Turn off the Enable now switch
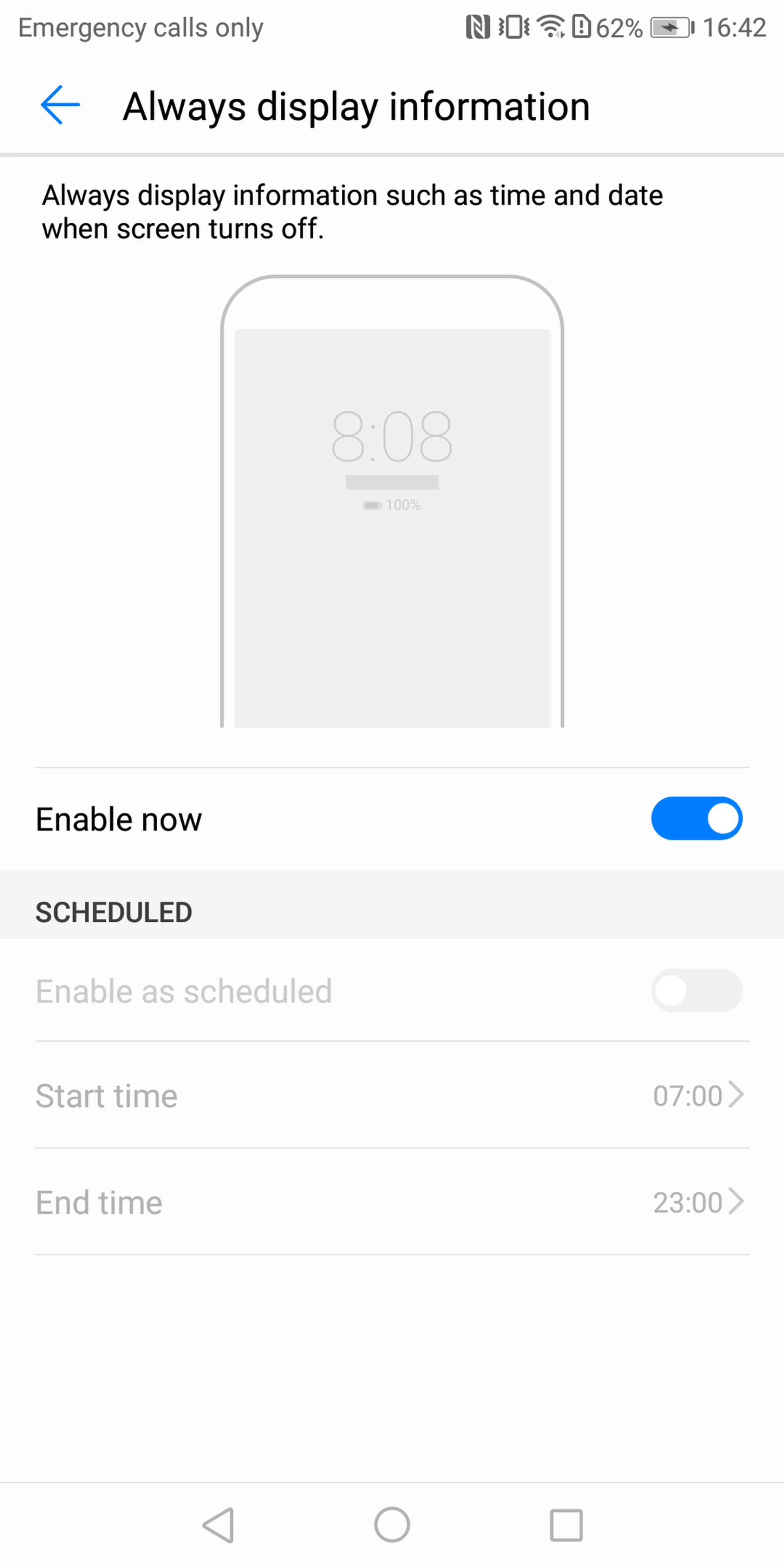Screen dimensions: 784x1568 [696, 818]
